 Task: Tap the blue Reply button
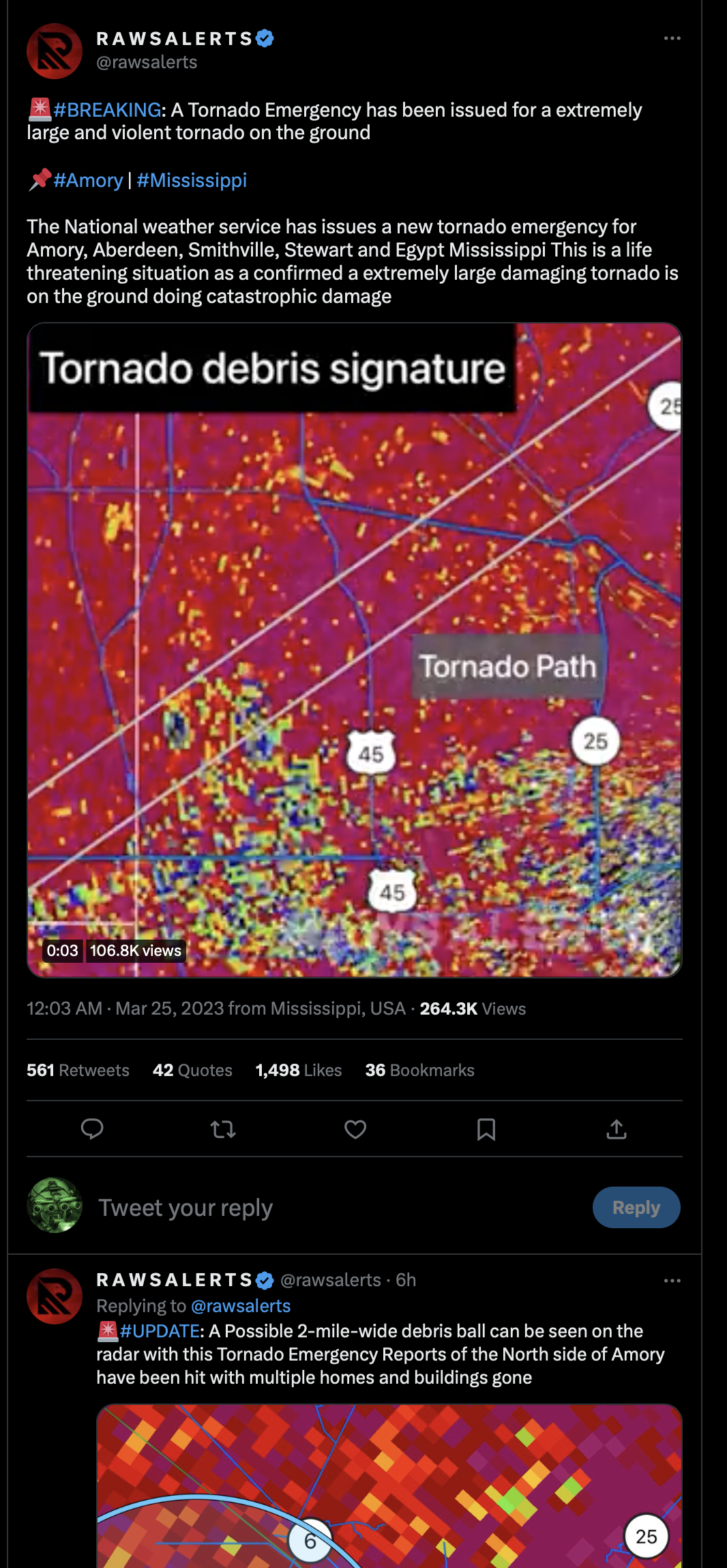point(636,1208)
